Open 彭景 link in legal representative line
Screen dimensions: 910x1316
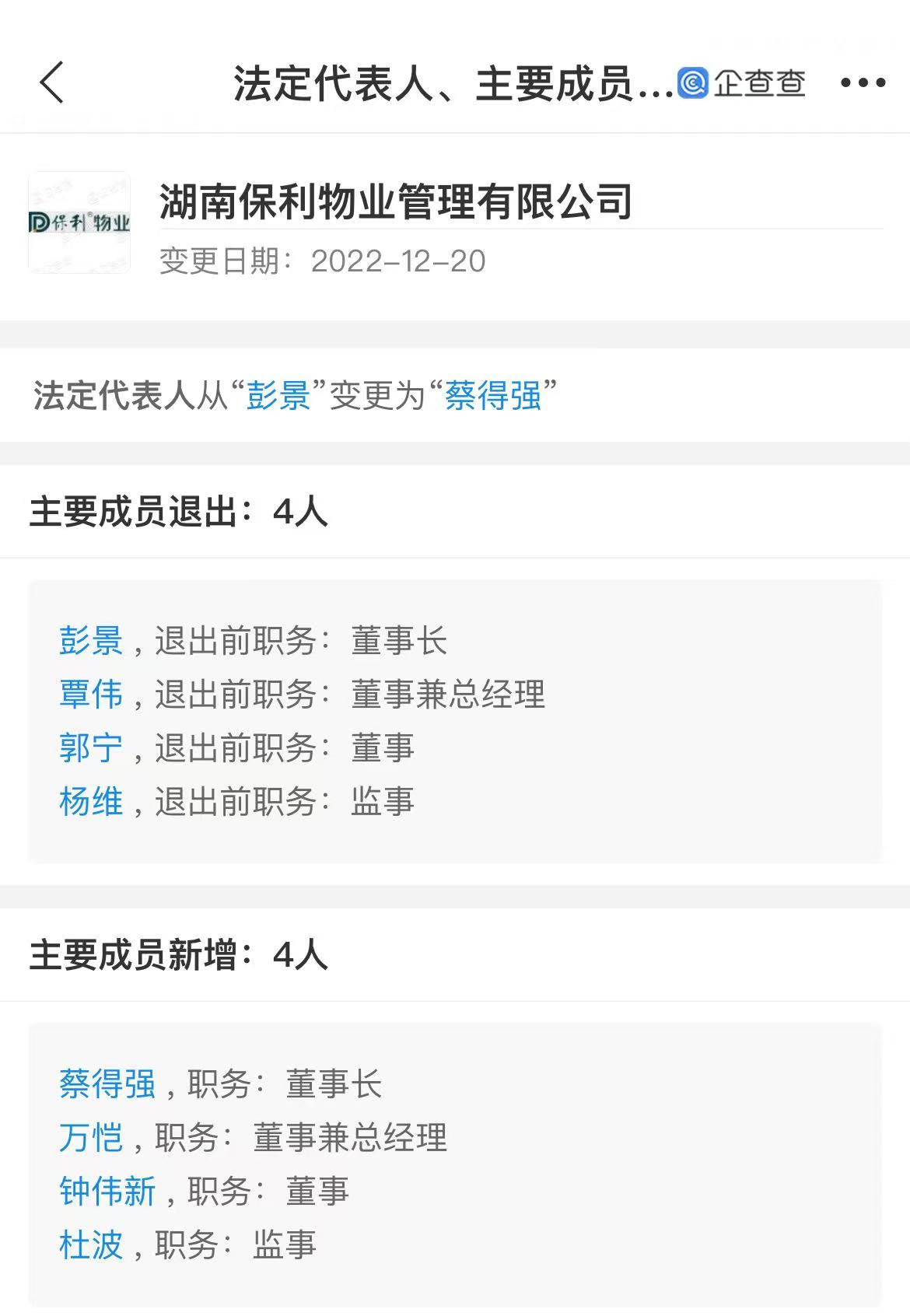(x=278, y=395)
